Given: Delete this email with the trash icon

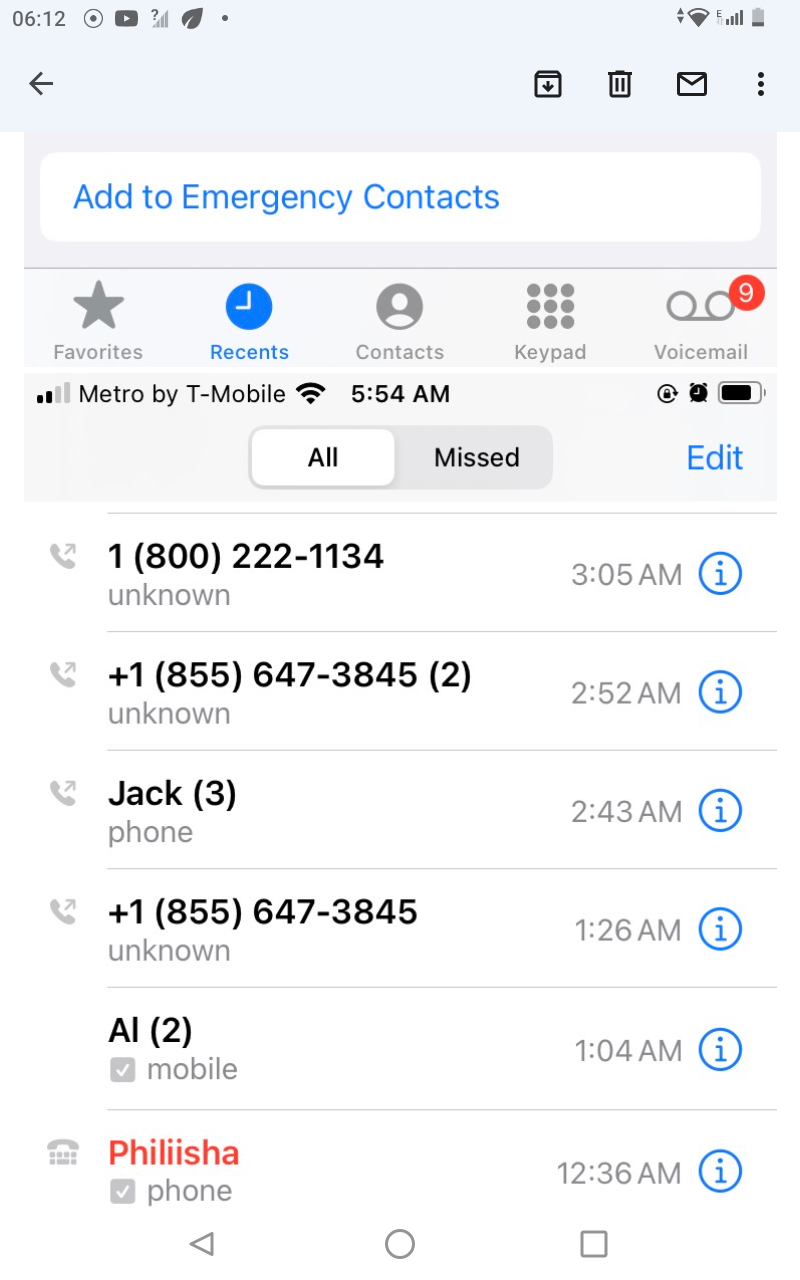Looking at the screenshot, I should [x=620, y=85].
